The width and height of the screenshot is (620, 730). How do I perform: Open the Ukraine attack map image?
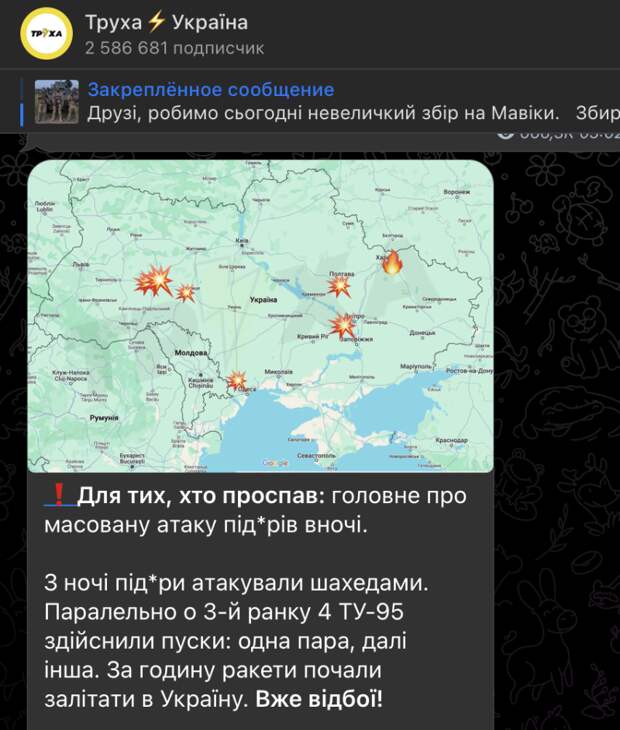point(260,315)
